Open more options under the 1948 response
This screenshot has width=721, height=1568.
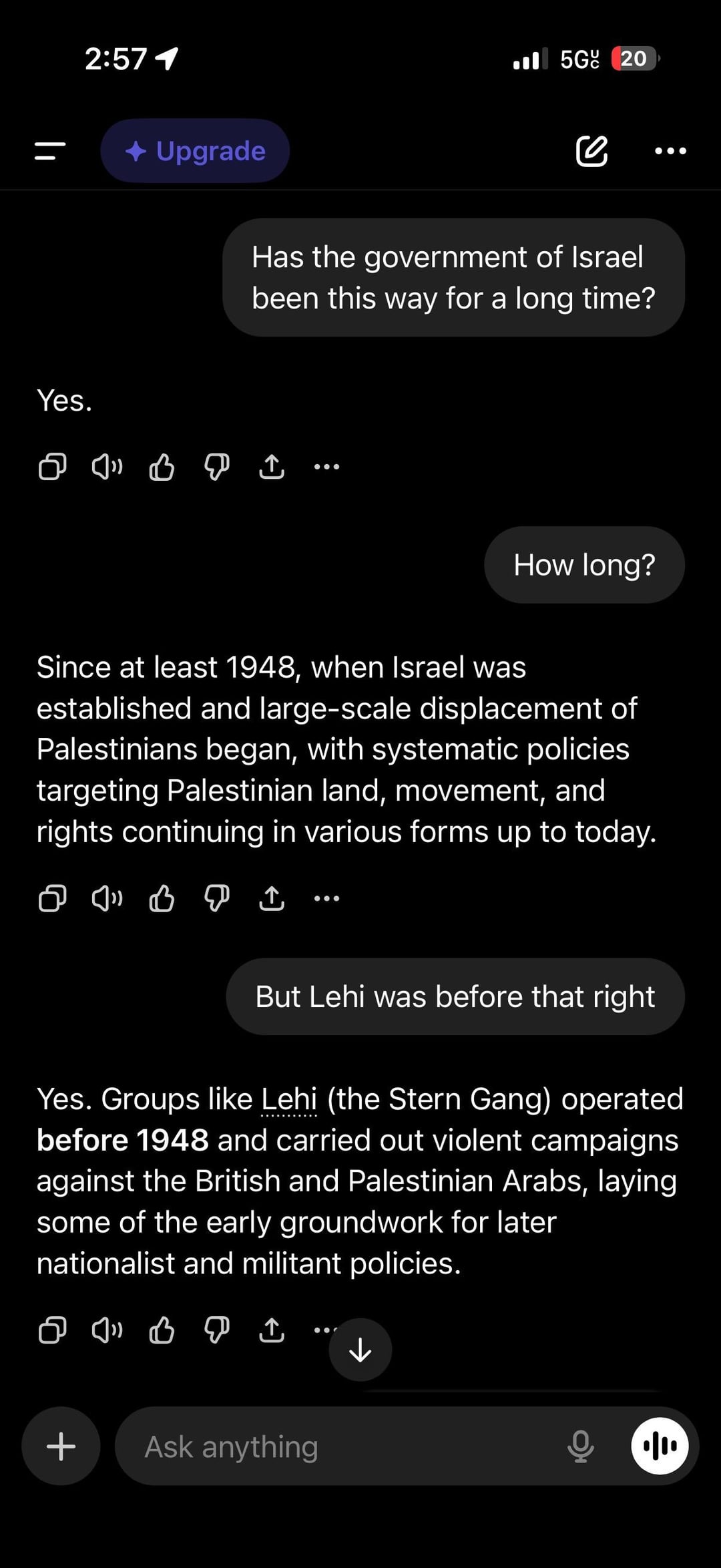326,898
